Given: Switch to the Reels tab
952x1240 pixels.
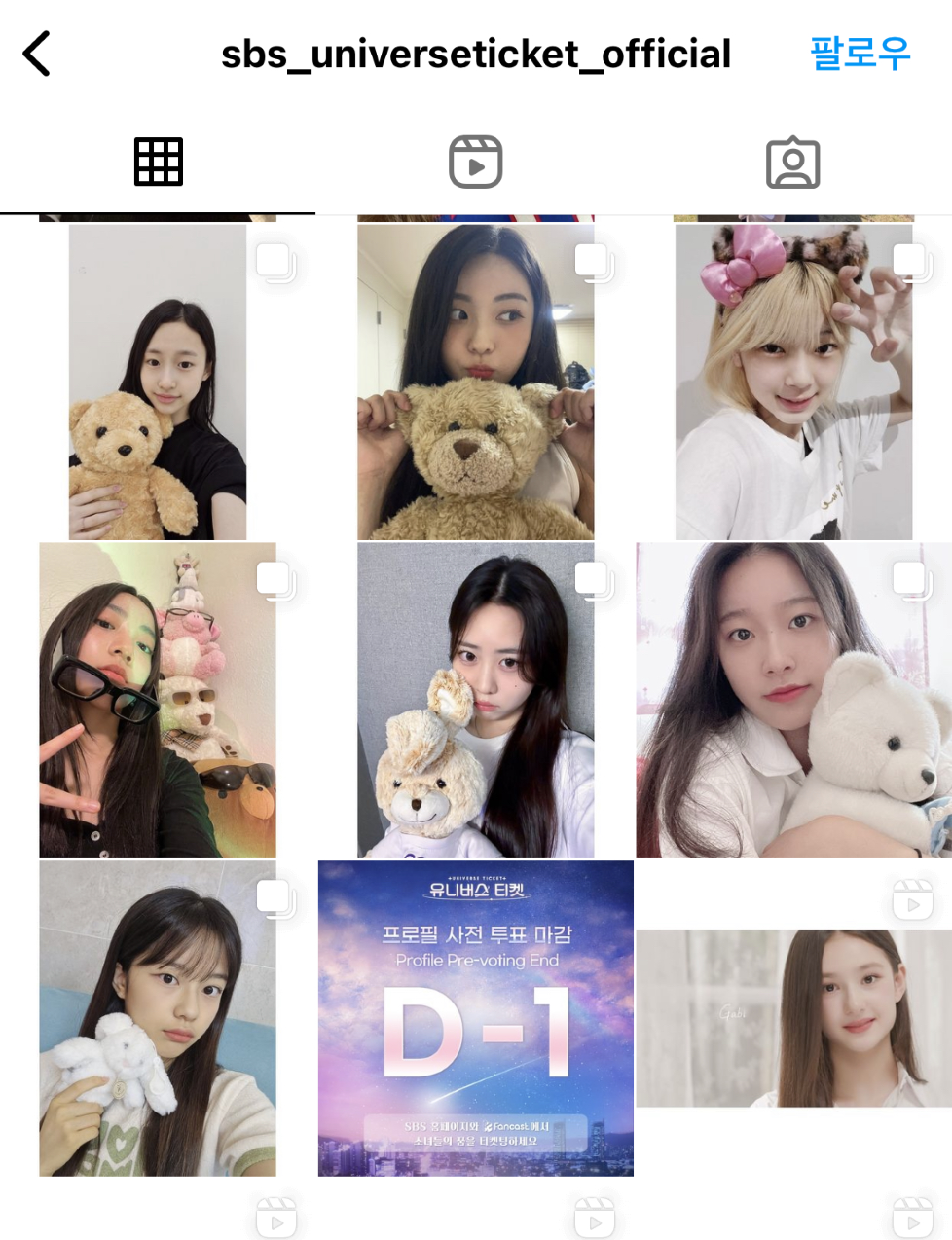Looking at the screenshot, I should [475, 162].
